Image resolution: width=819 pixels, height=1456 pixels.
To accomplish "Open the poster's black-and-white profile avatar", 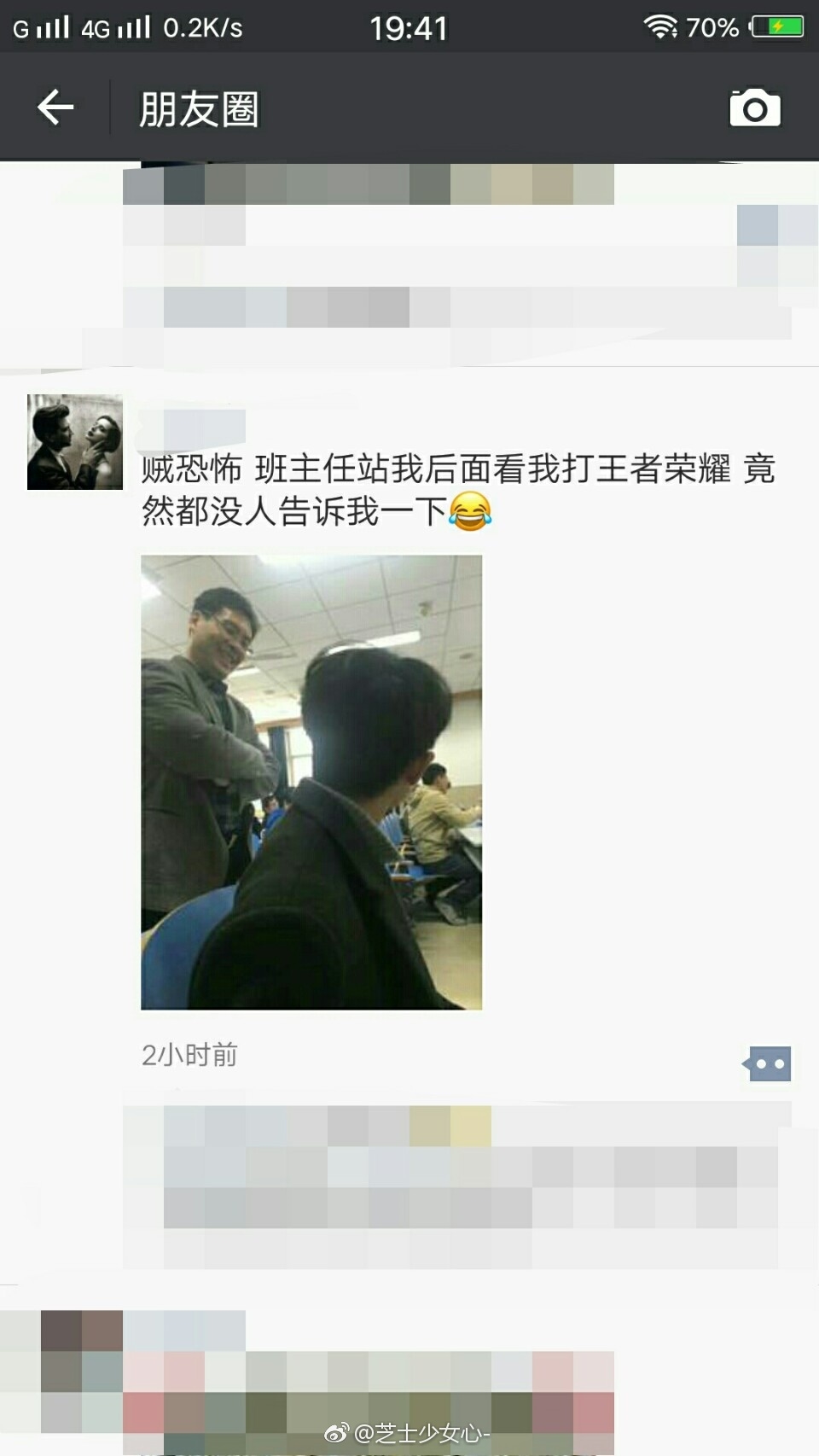I will [x=75, y=442].
